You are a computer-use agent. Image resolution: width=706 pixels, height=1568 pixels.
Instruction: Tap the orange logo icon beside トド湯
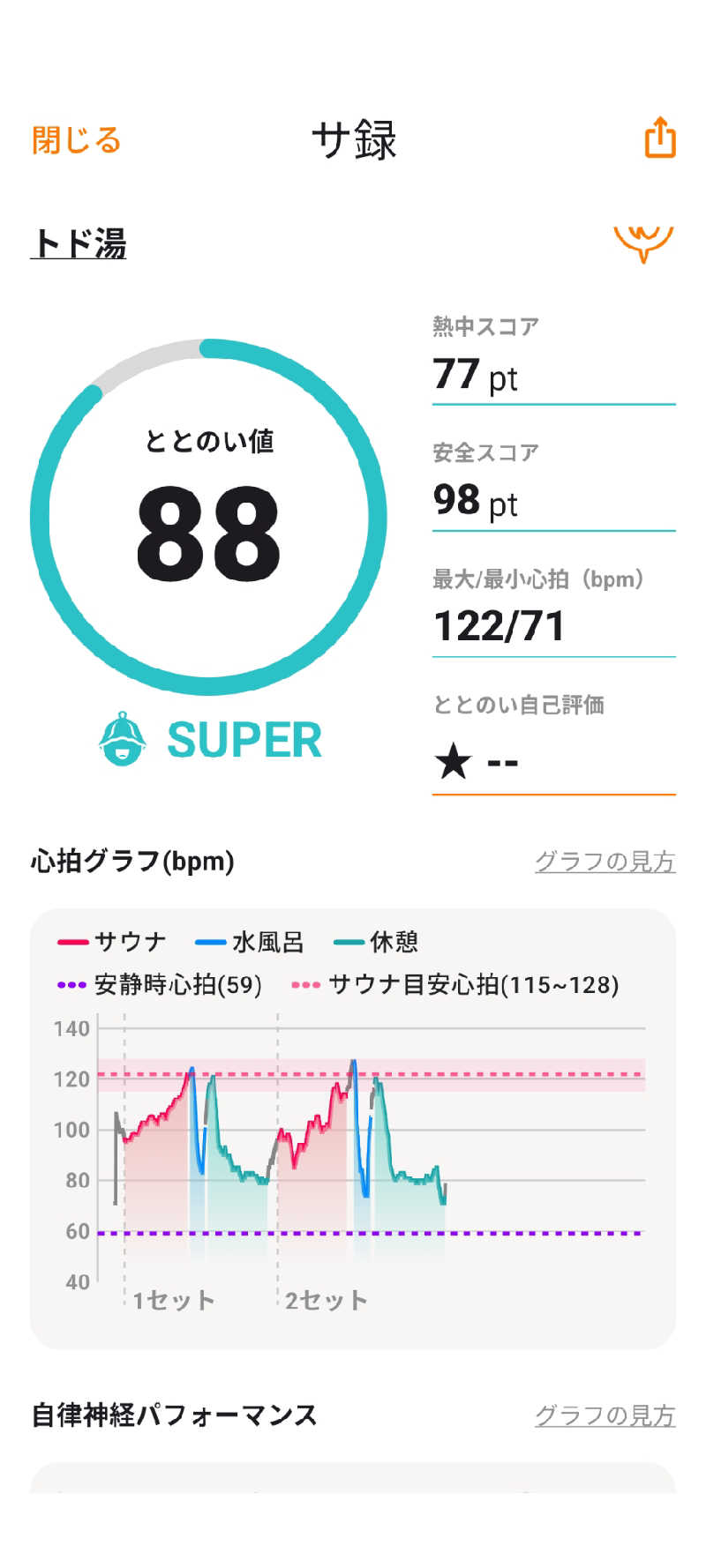pos(643,243)
